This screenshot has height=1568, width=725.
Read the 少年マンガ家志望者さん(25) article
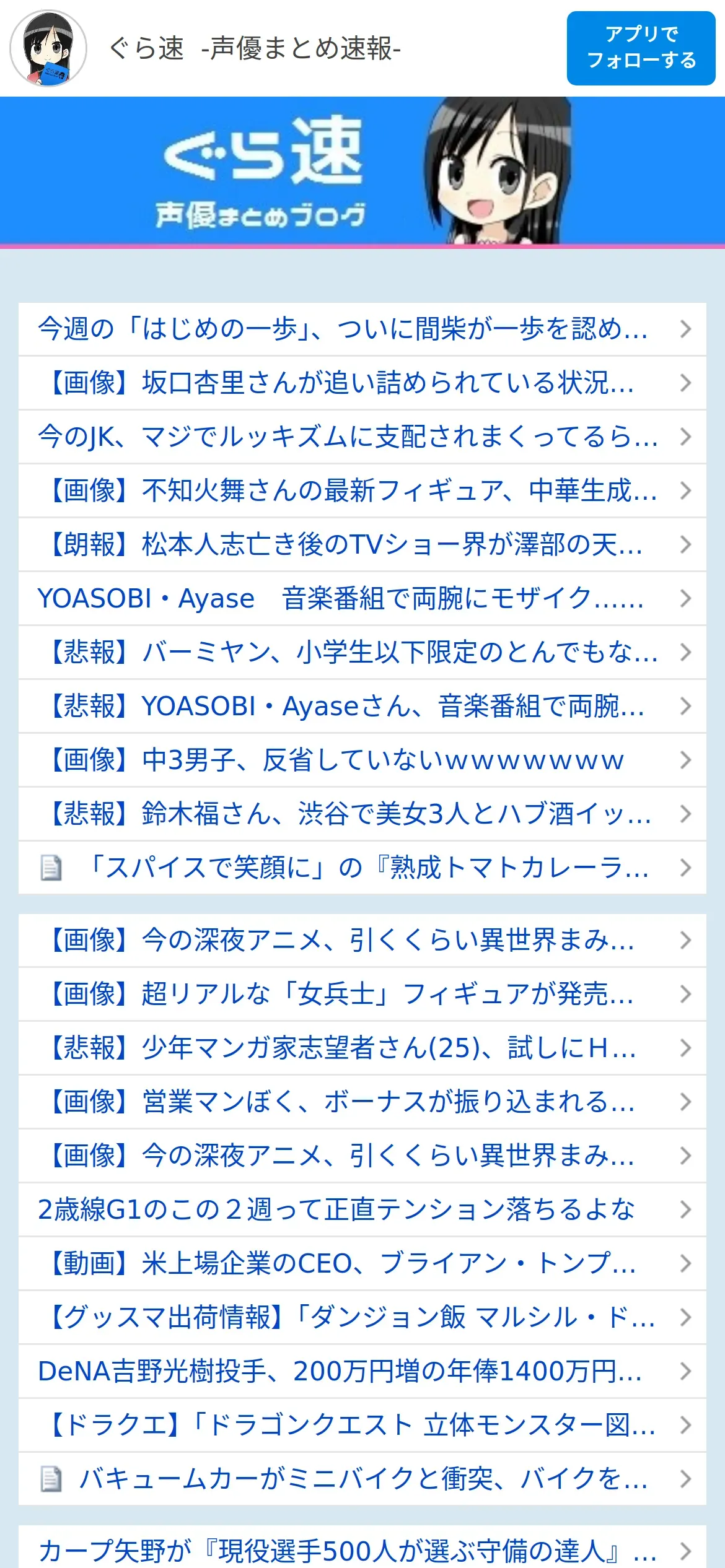pyautogui.click(x=362, y=1048)
